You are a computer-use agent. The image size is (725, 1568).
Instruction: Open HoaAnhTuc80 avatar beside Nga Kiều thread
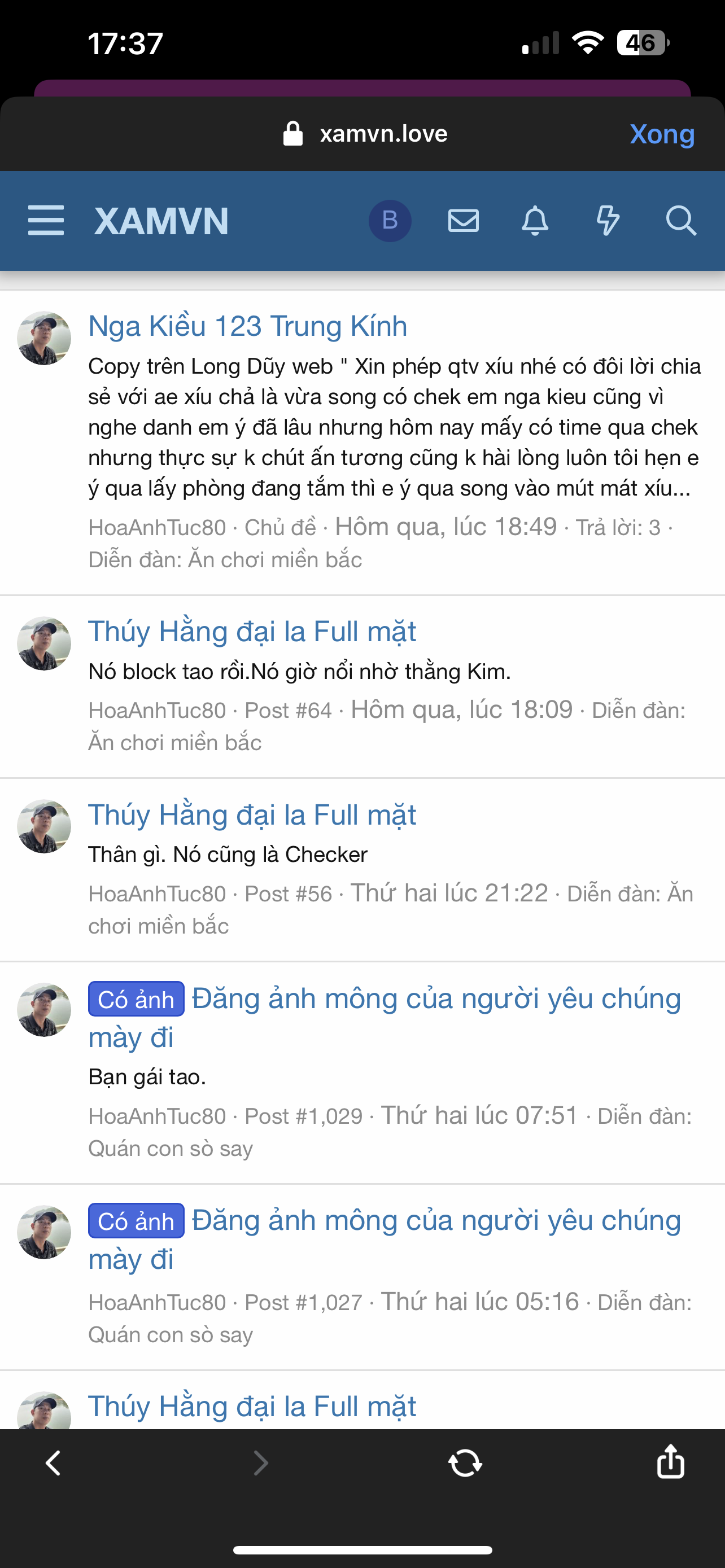click(44, 339)
